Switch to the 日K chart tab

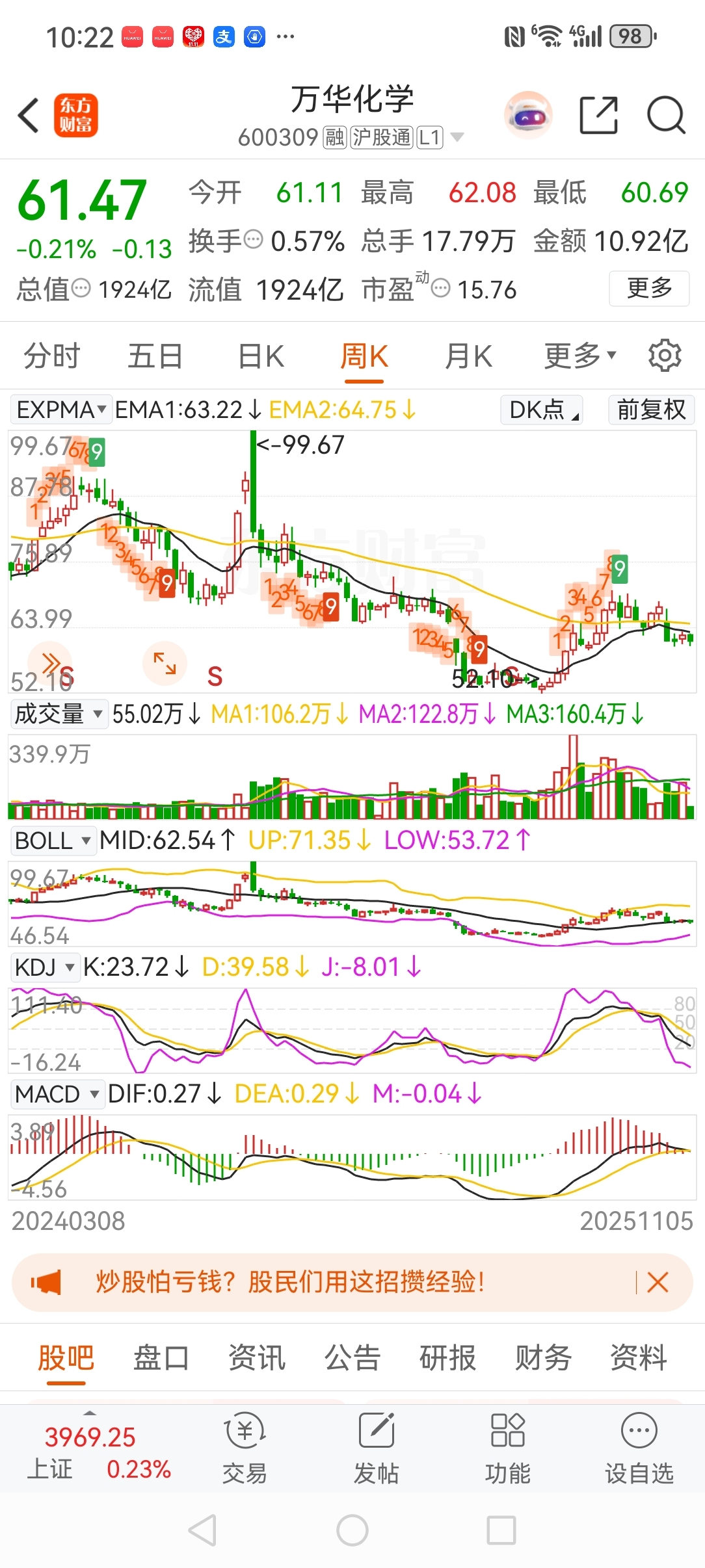pos(261,356)
